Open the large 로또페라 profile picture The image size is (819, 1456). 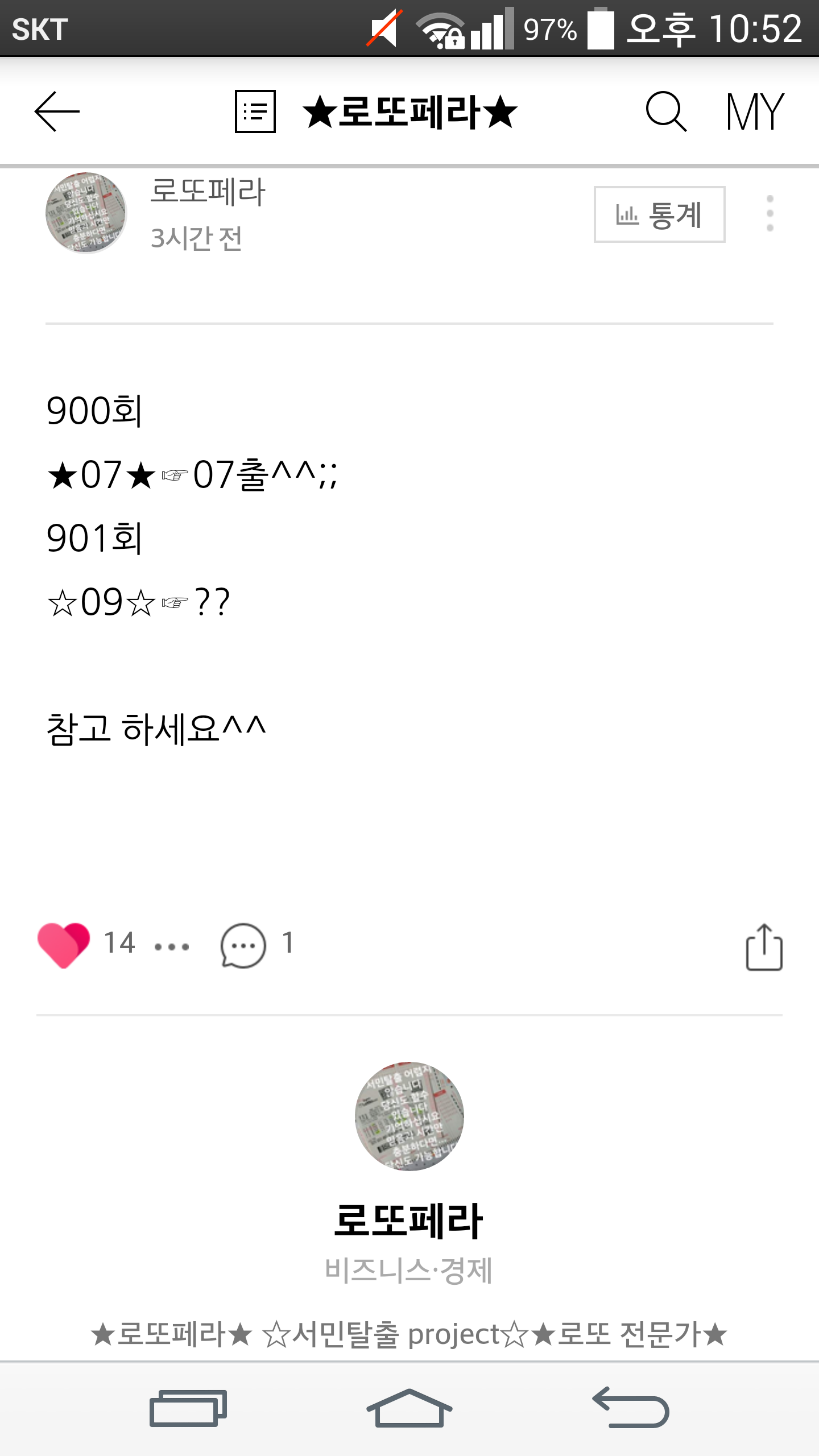point(409,1116)
